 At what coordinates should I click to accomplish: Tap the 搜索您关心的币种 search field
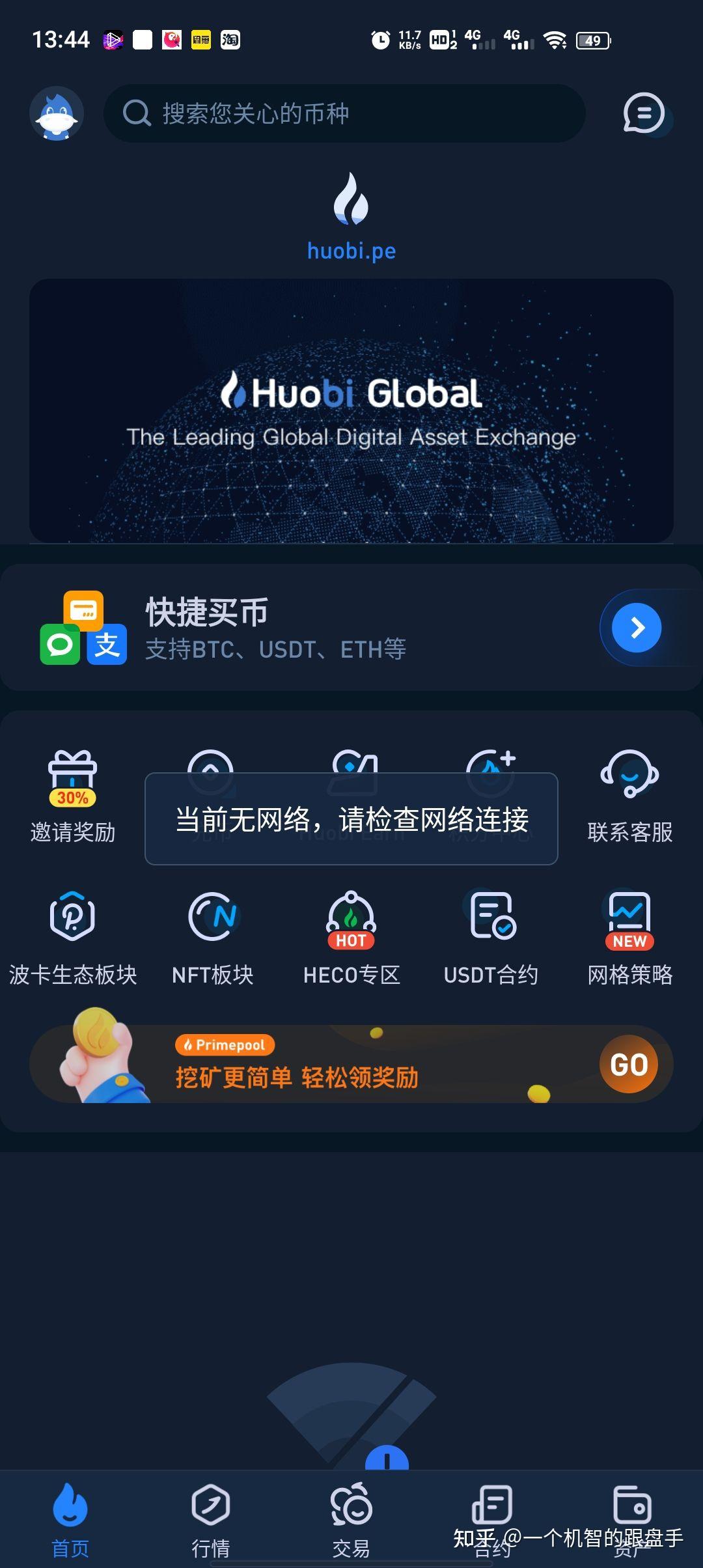pos(345,112)
